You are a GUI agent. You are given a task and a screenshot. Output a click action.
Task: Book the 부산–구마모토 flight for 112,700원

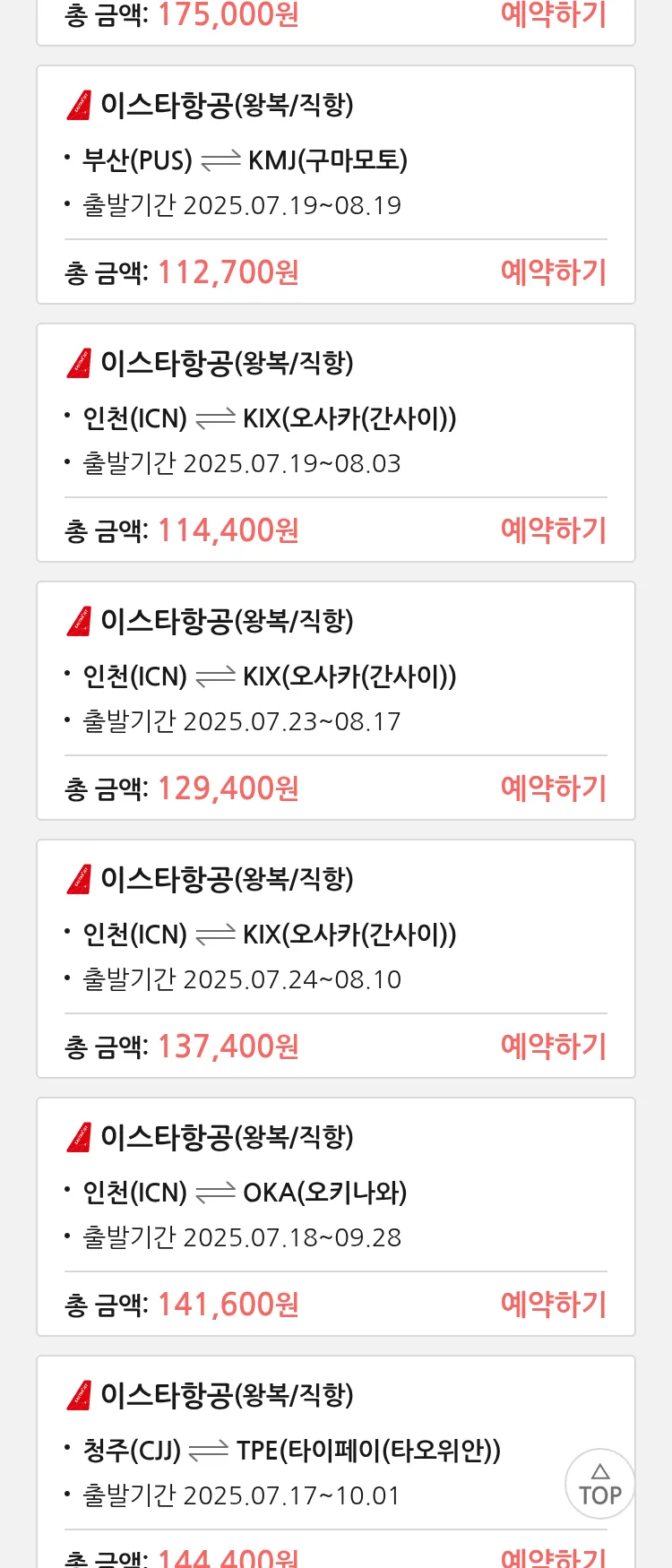[553, 271]
